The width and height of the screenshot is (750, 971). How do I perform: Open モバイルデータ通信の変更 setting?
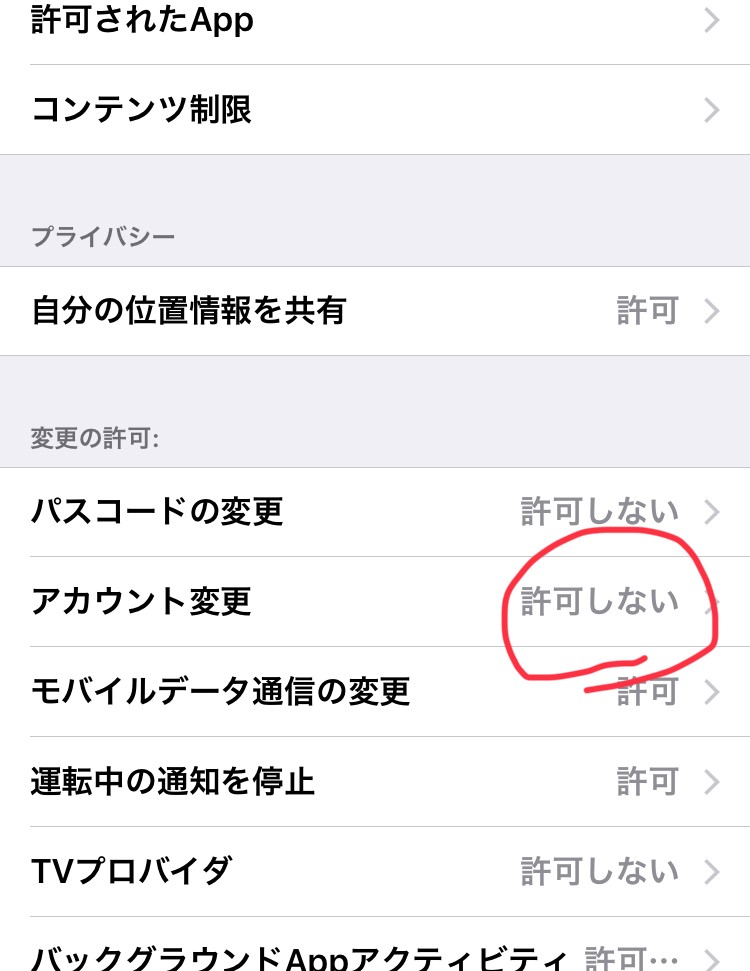click(x=375, y=692)
